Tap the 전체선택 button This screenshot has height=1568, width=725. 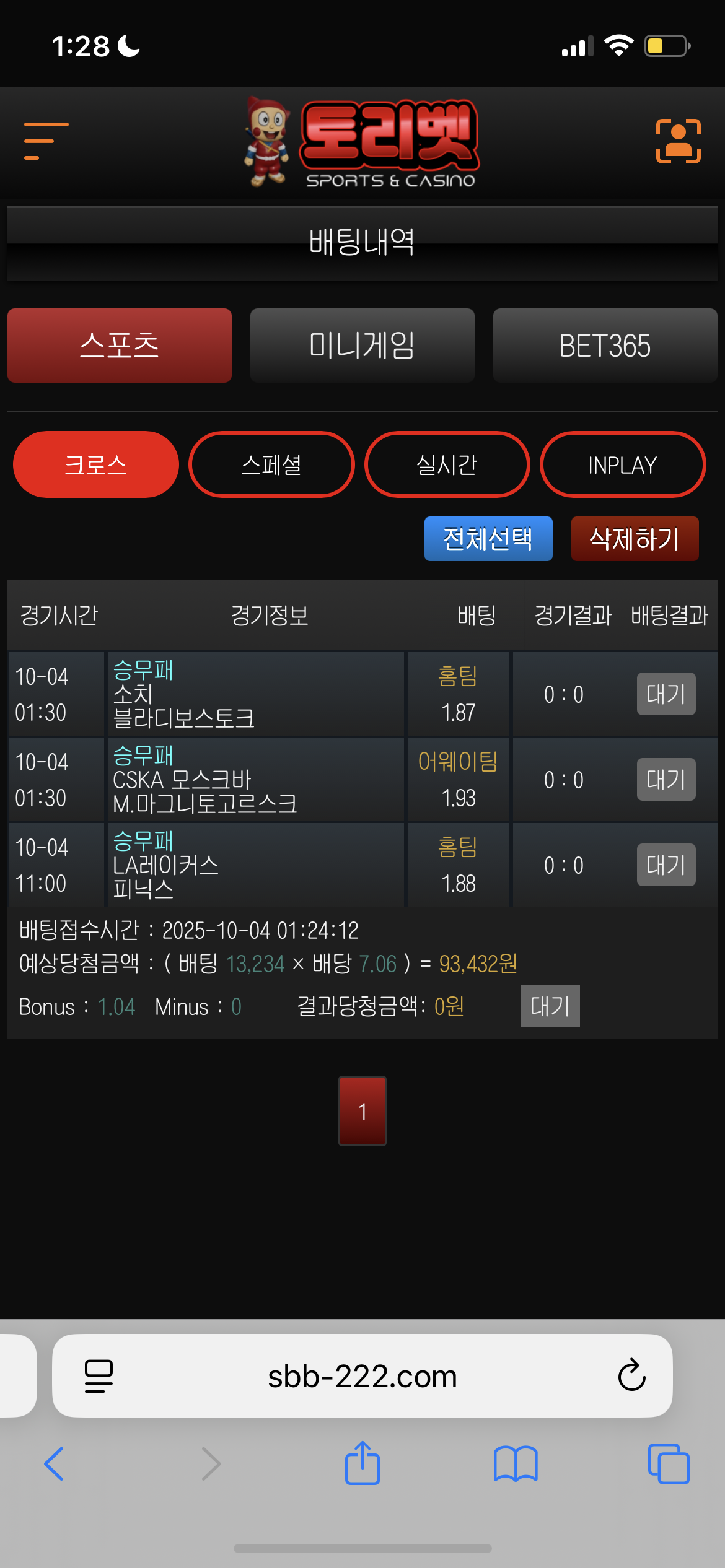(488, 539)
